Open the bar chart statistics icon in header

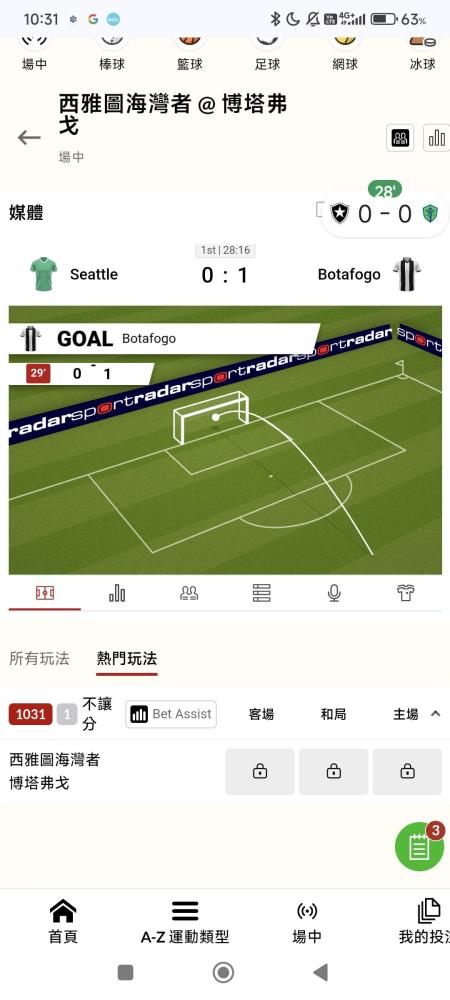437,138
